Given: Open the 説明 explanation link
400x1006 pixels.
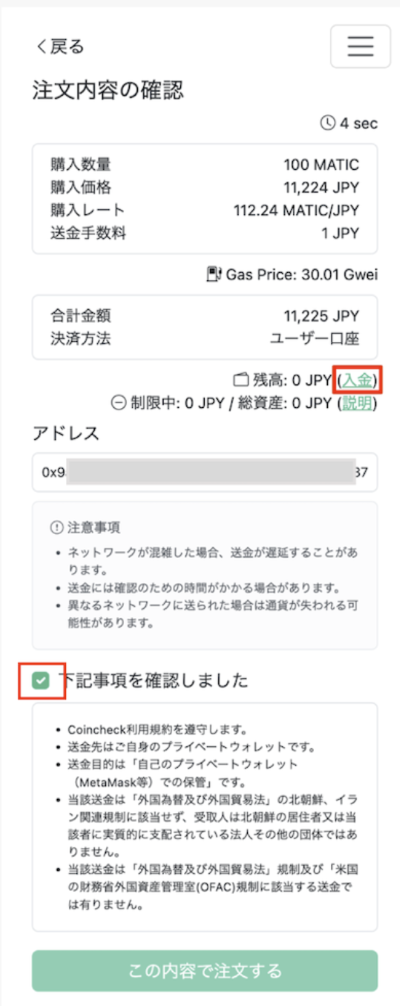Looking at the screenshot, I should coord(356,404).
